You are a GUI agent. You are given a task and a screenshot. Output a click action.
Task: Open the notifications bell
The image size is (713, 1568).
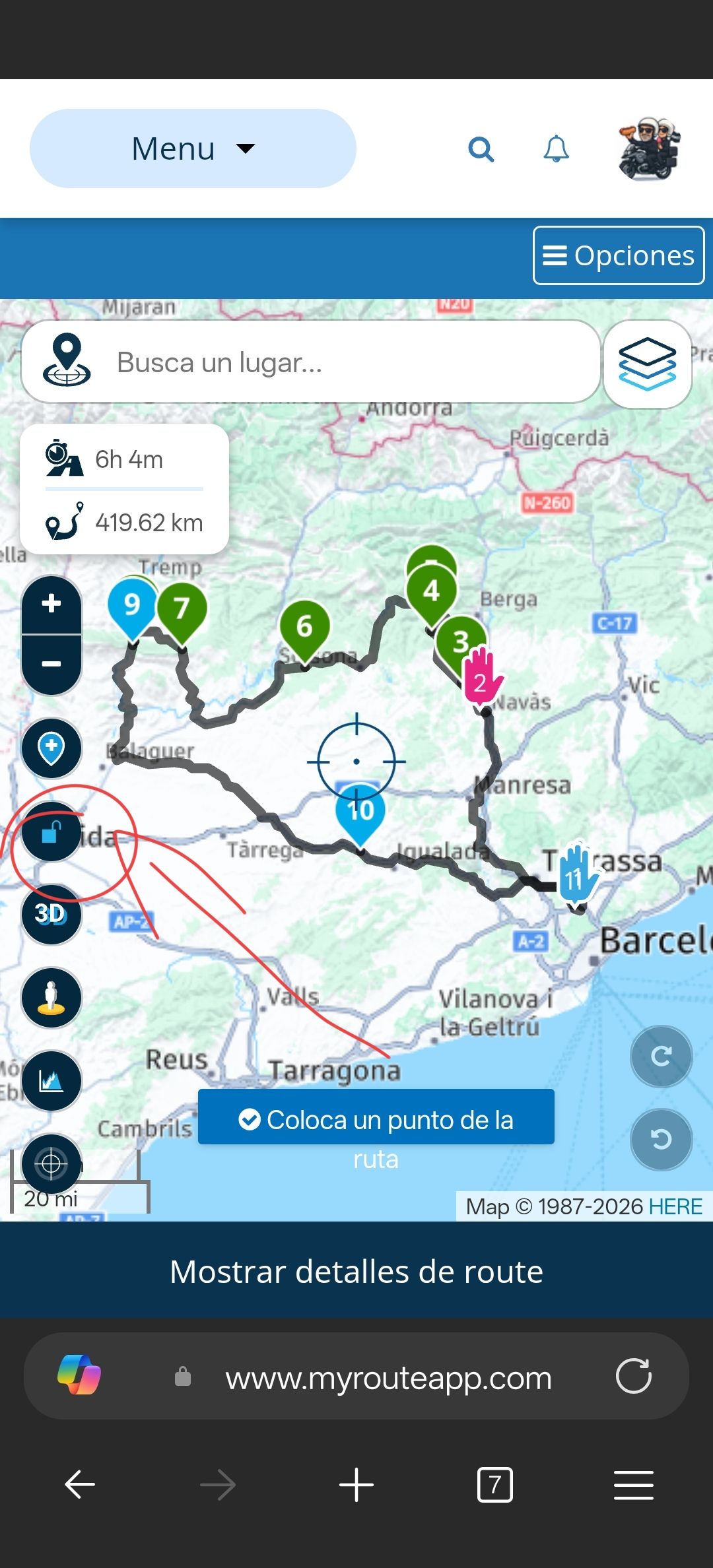556,149
